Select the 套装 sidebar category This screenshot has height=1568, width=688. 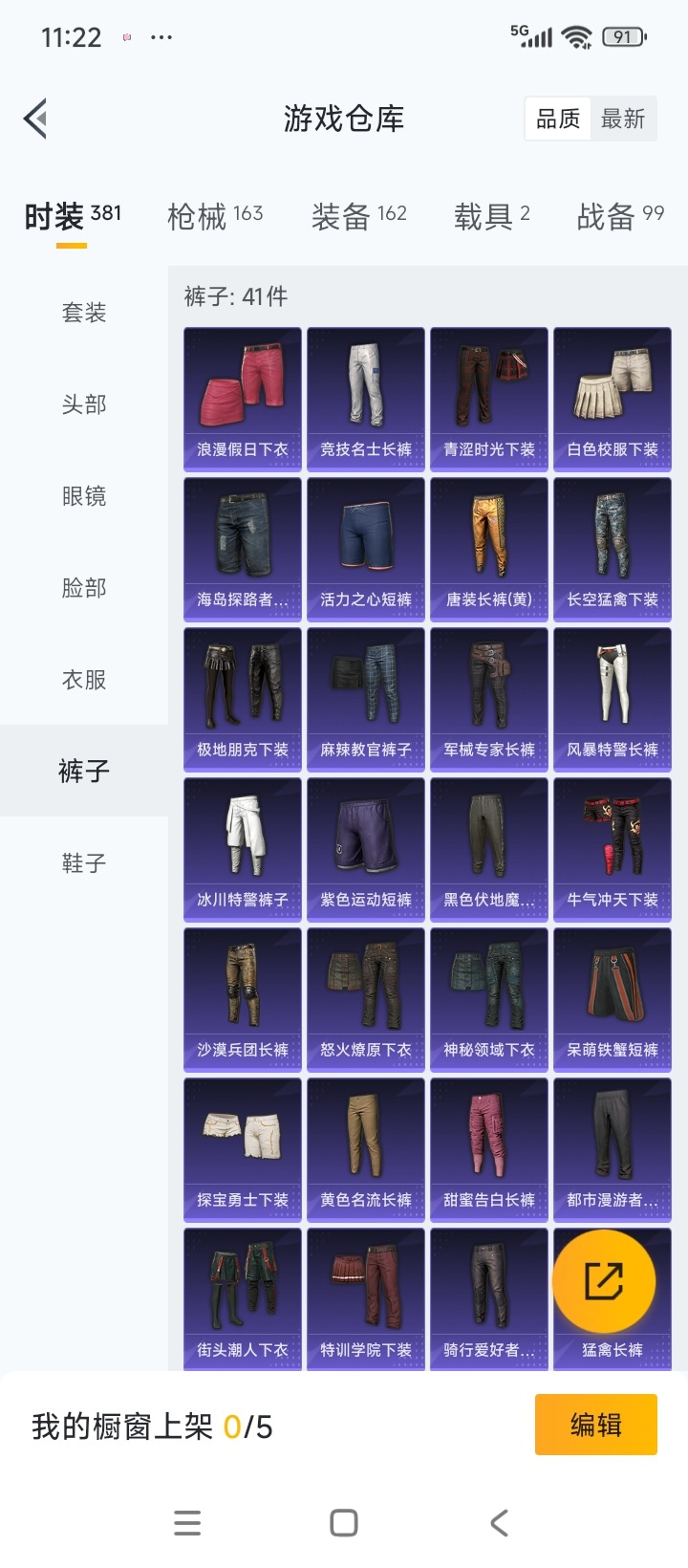click(83, 312)
